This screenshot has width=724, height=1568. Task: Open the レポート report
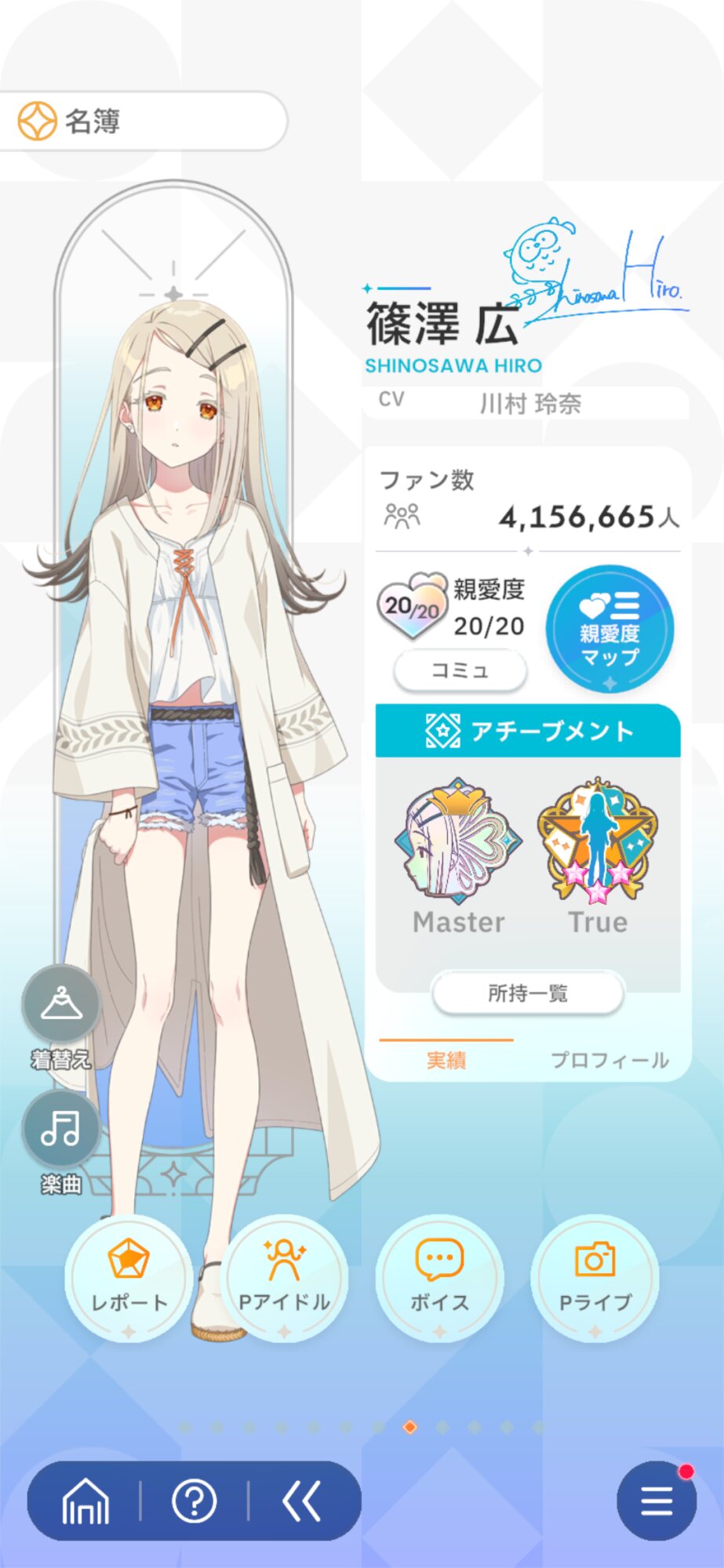click(x=129, y=1279)
